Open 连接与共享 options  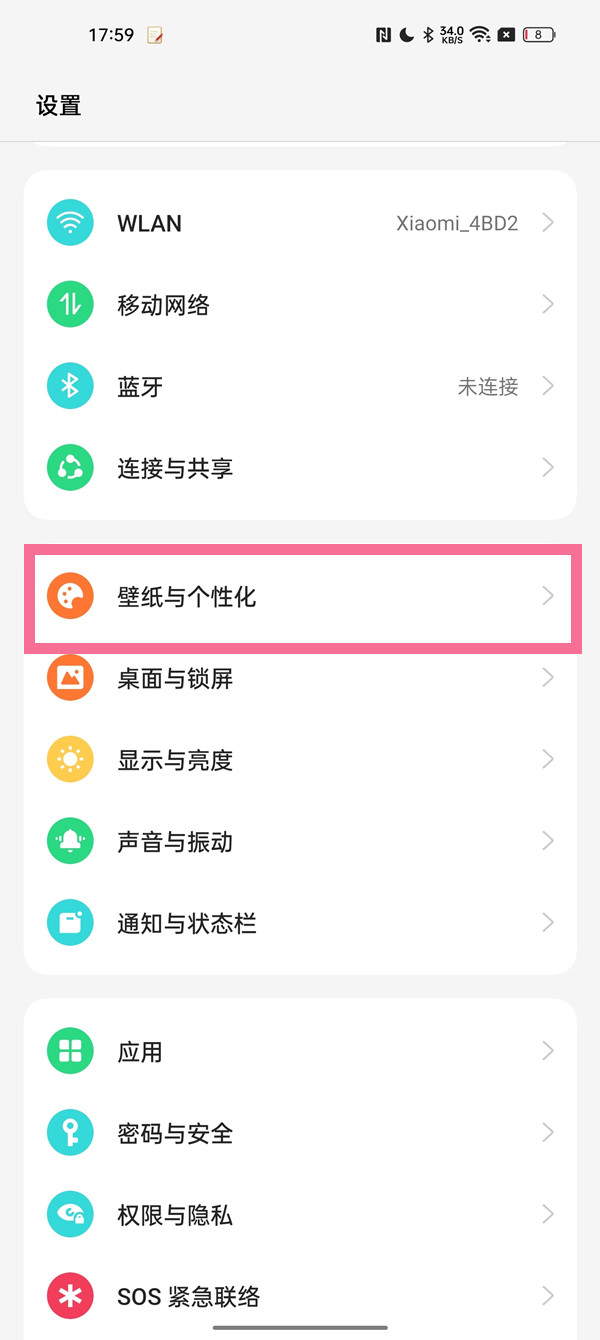pos(300,468)
